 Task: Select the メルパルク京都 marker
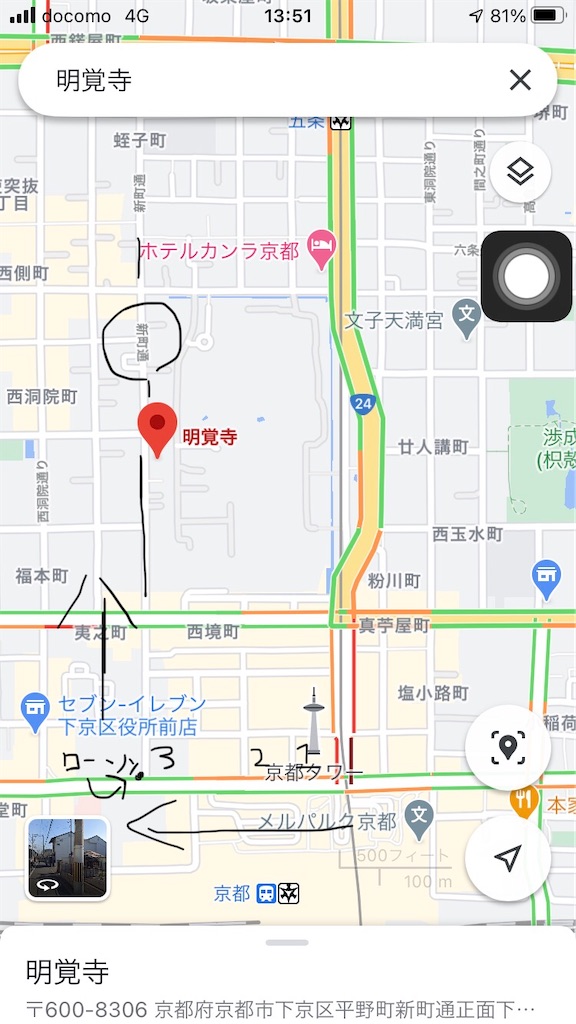coord(419,820)
